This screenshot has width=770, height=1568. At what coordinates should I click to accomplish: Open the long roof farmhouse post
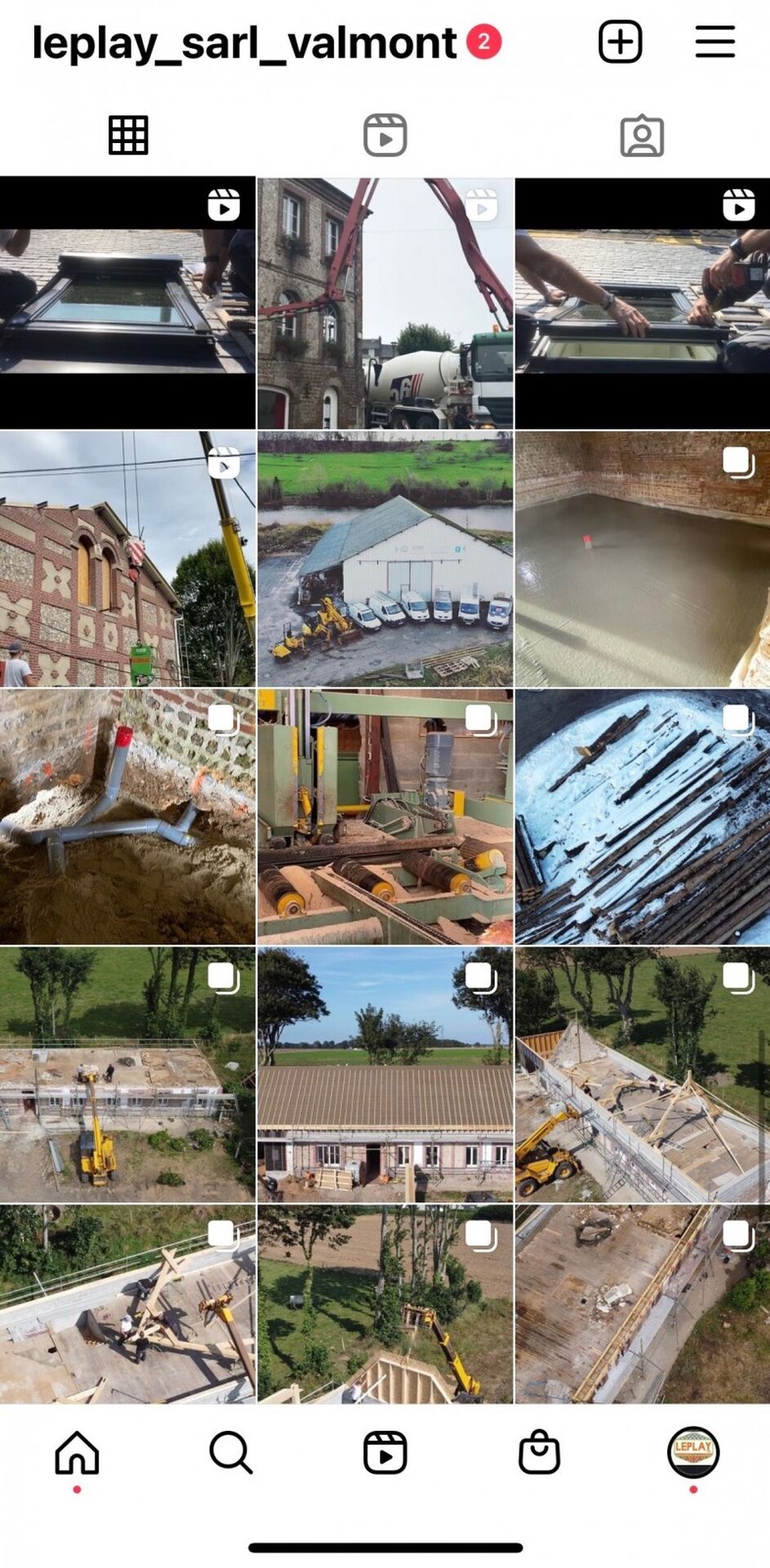385,1074
